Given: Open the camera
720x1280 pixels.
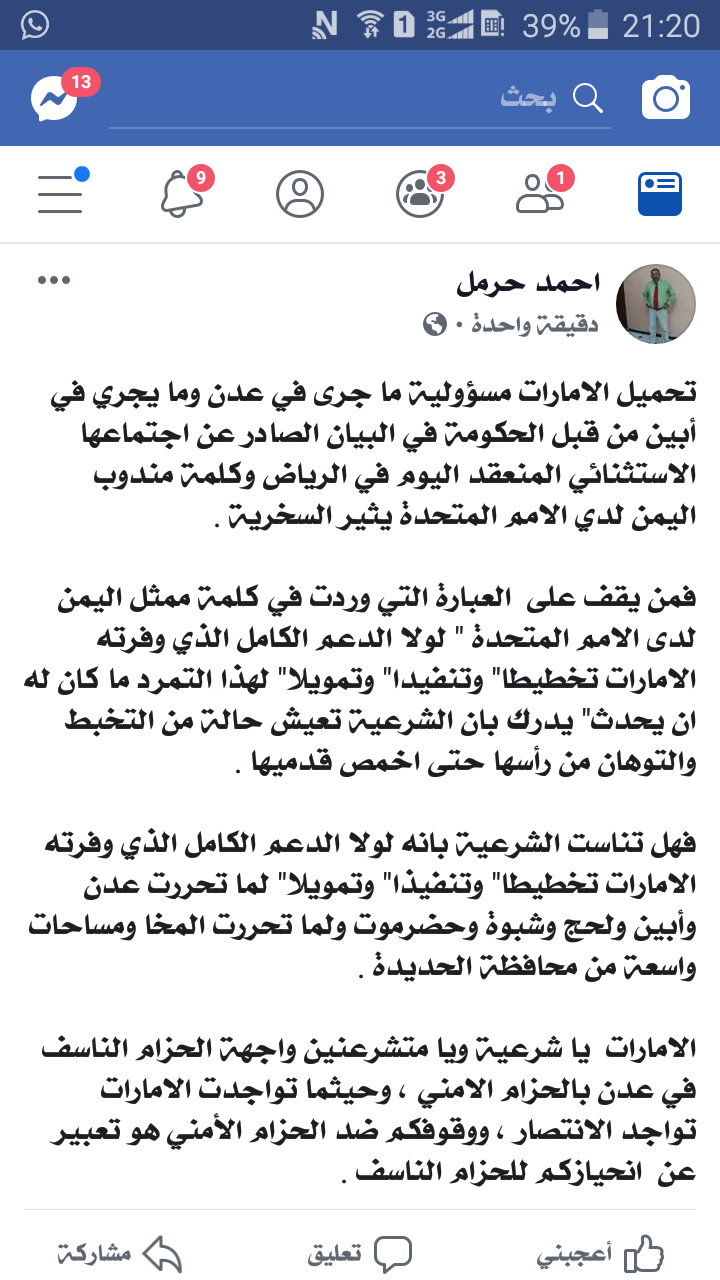Looking at the screenshot, I should [x=666, y=98].
